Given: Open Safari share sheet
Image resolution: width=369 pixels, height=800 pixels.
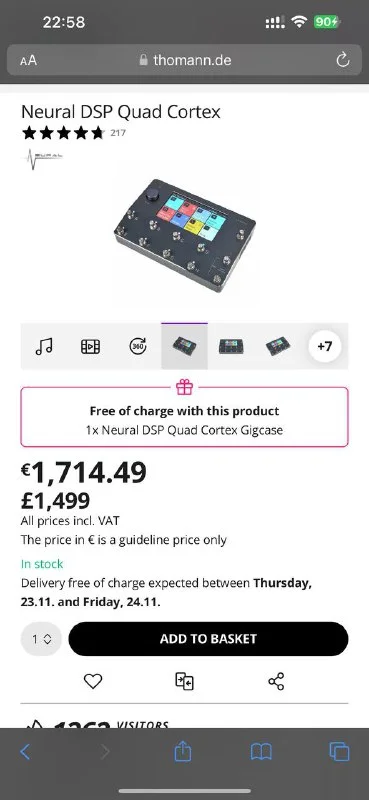Looking at the screenshot, I should coord(182,751).
